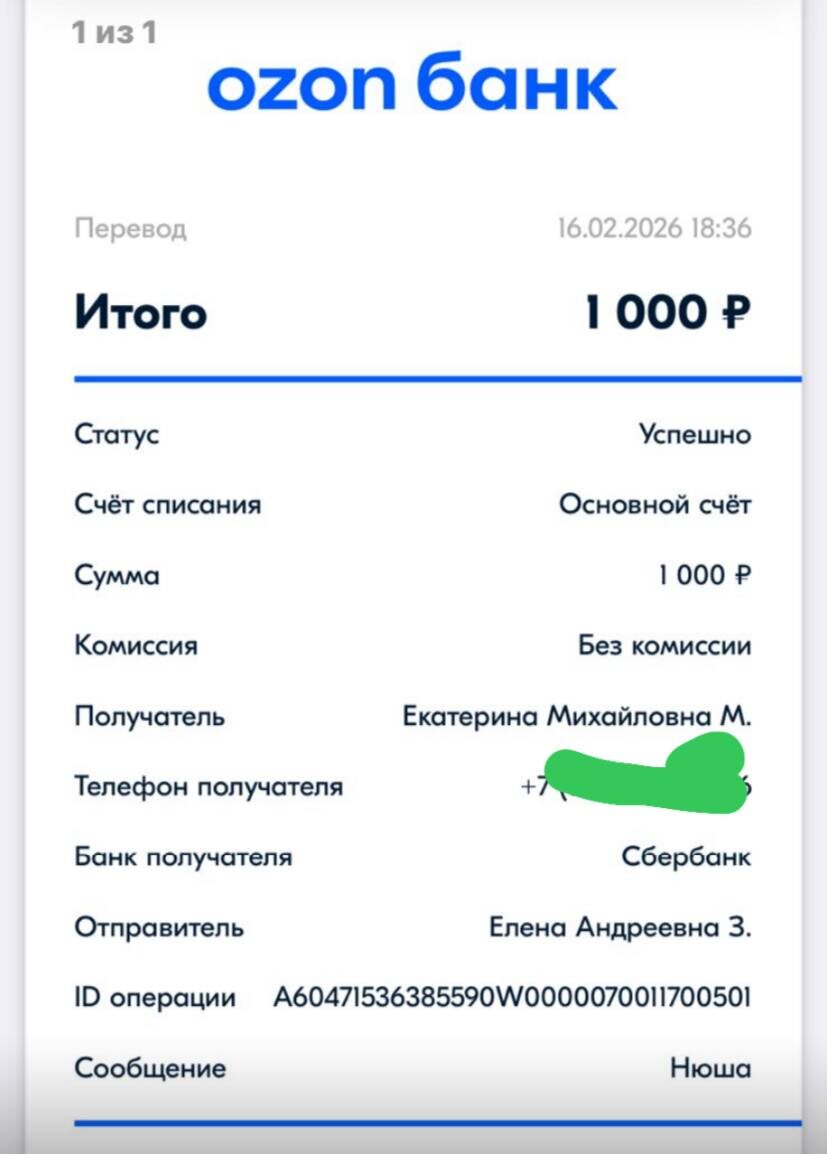Click the blue divider line below Итого

pos(435,378)
